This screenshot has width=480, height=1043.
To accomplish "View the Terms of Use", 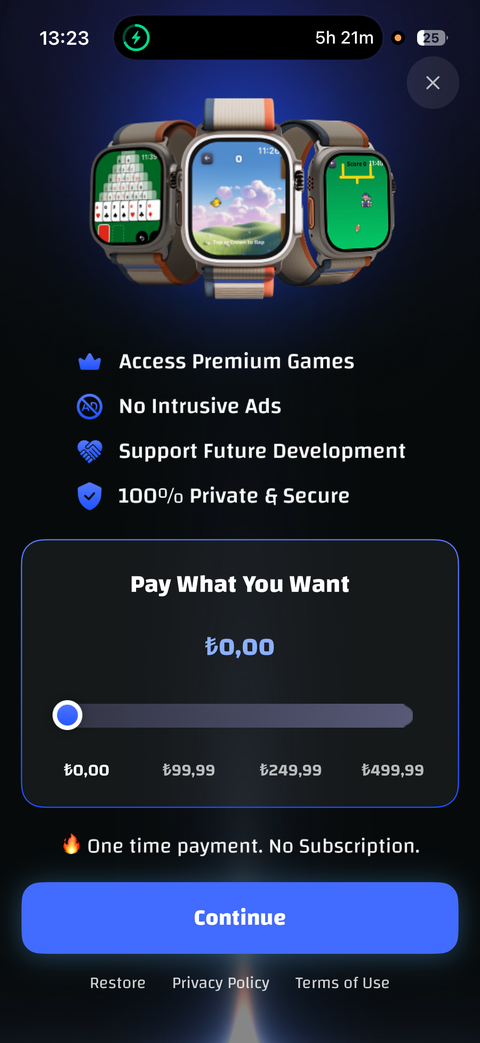I will [x=342, y=982].
